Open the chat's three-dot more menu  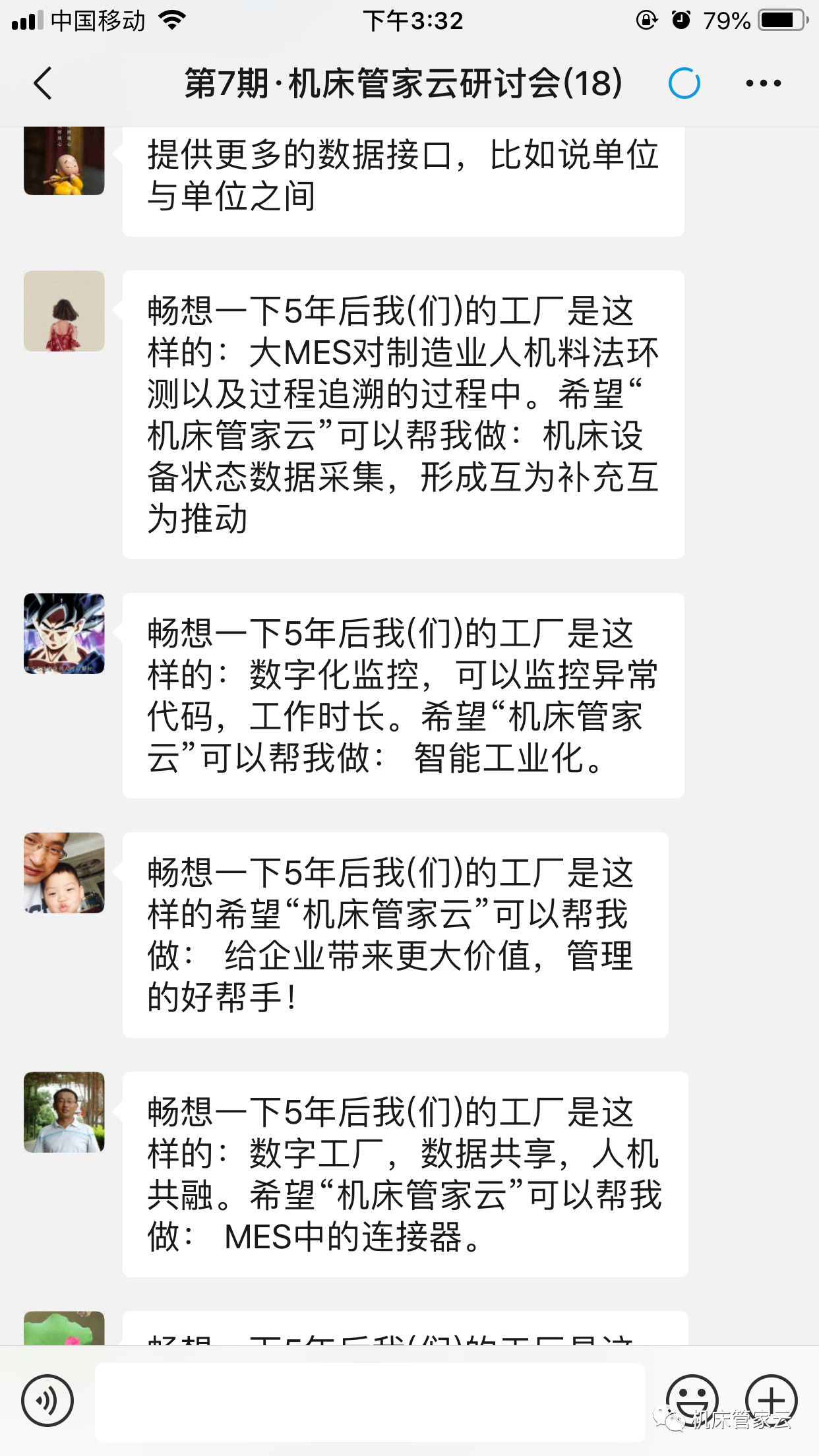click(x=763, y=84)
